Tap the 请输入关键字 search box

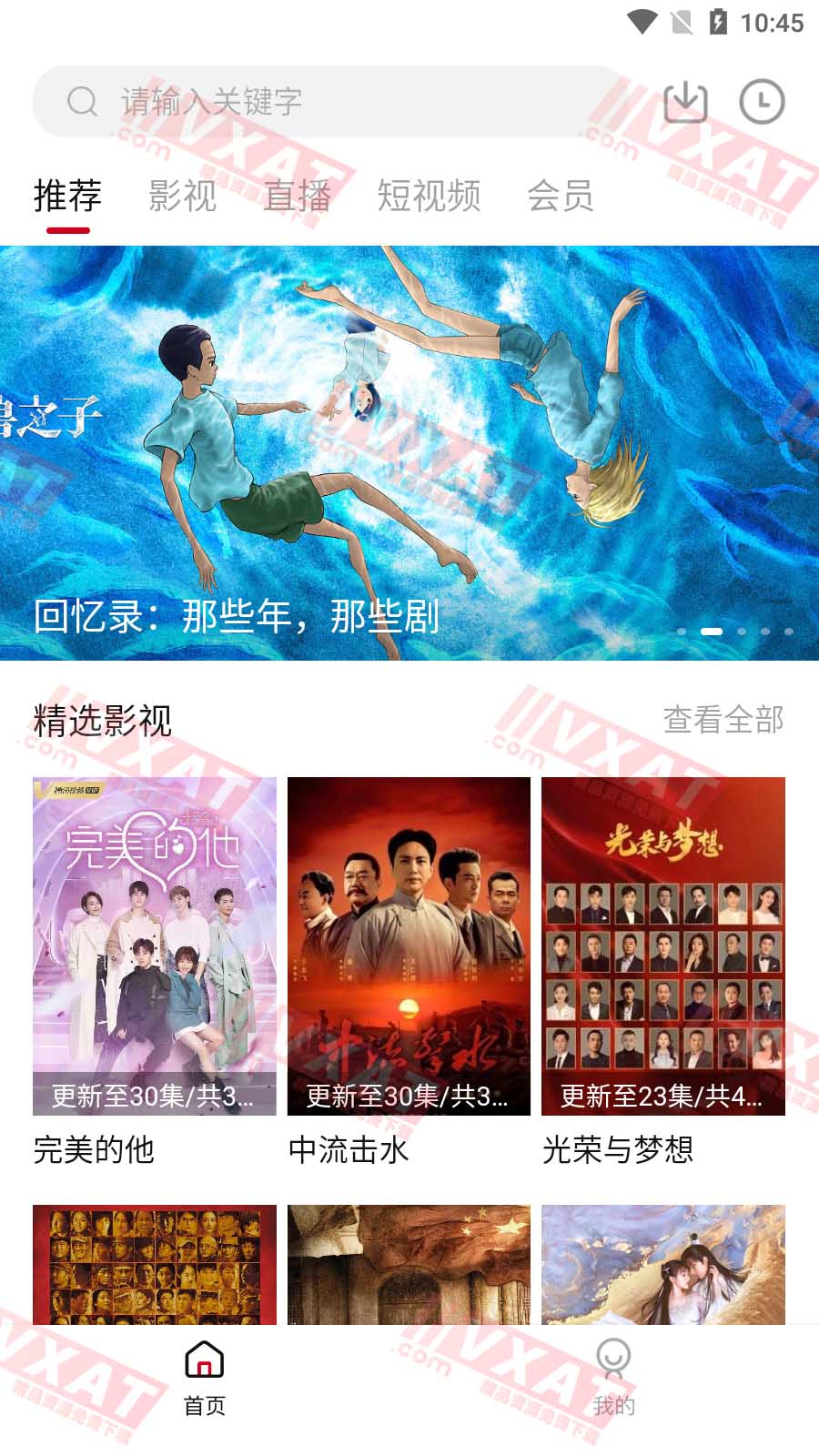click(328, 102)
